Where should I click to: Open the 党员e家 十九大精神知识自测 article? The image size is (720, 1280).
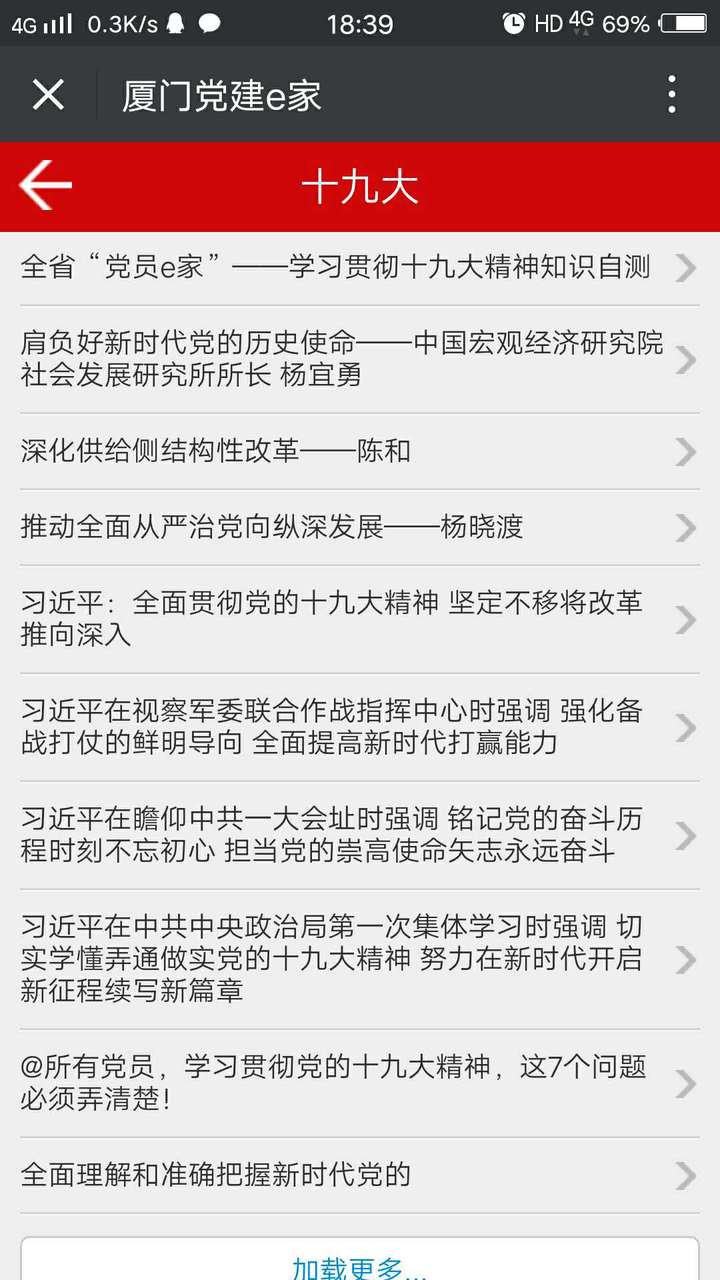(x=360, y=268)
